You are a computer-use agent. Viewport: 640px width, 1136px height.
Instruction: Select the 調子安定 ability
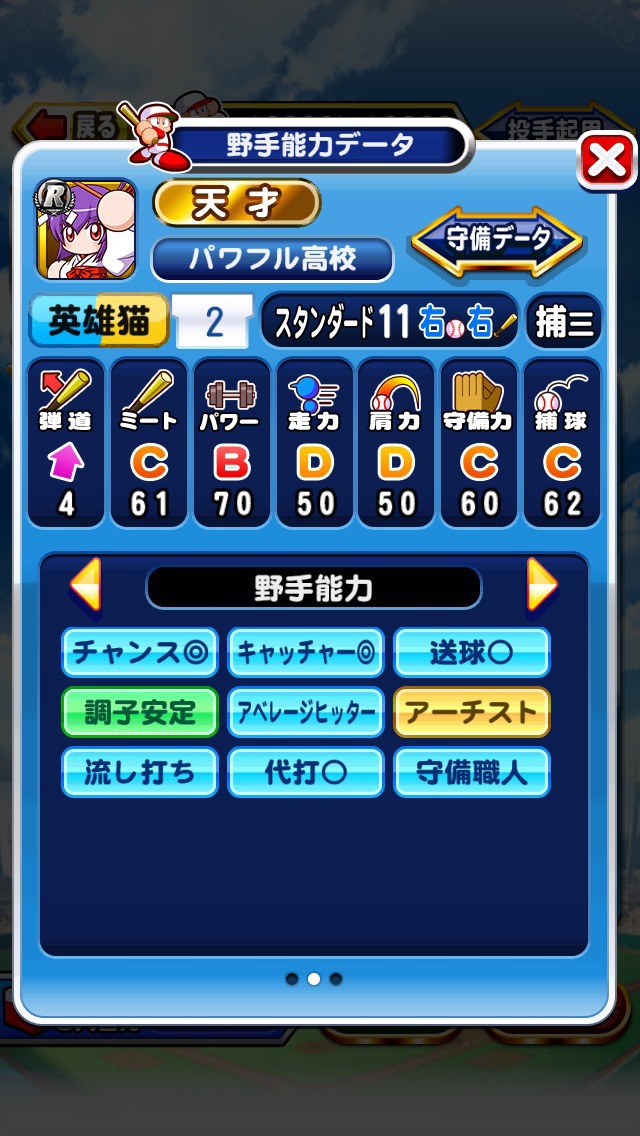(x=140, y=712)
